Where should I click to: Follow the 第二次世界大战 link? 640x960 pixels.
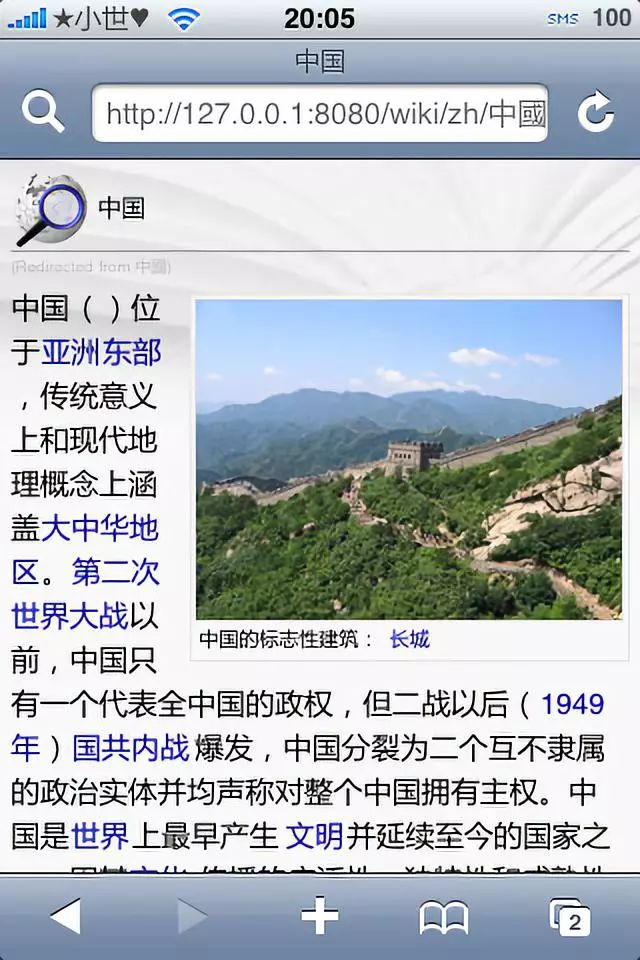coord(115,573)
